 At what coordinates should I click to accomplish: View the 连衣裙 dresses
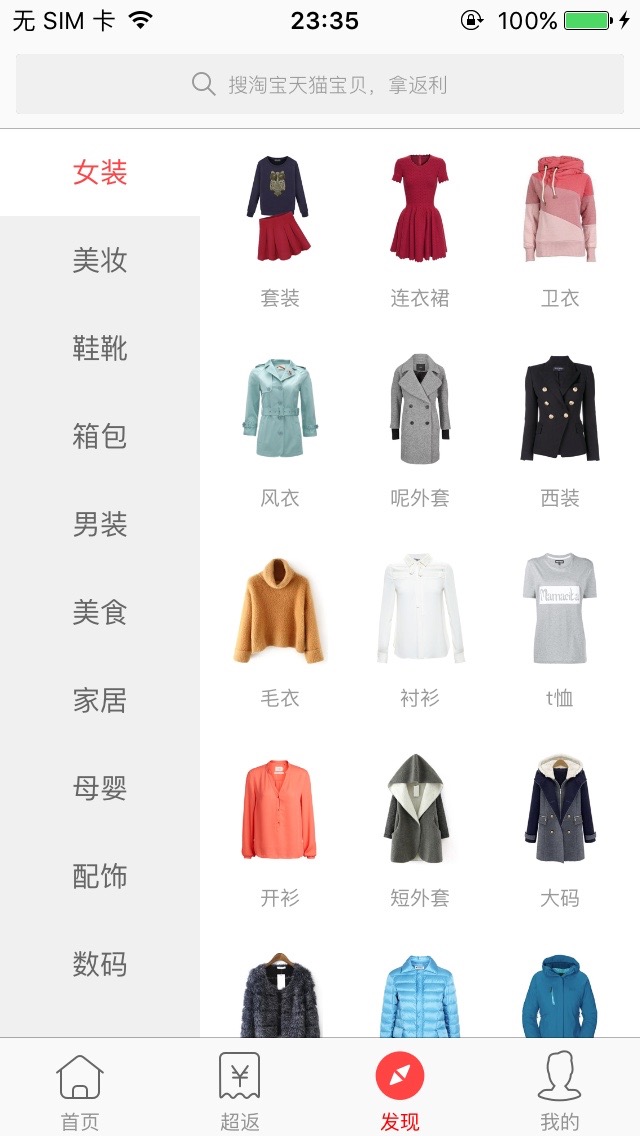pyautogui.click(x=419, y=210)
